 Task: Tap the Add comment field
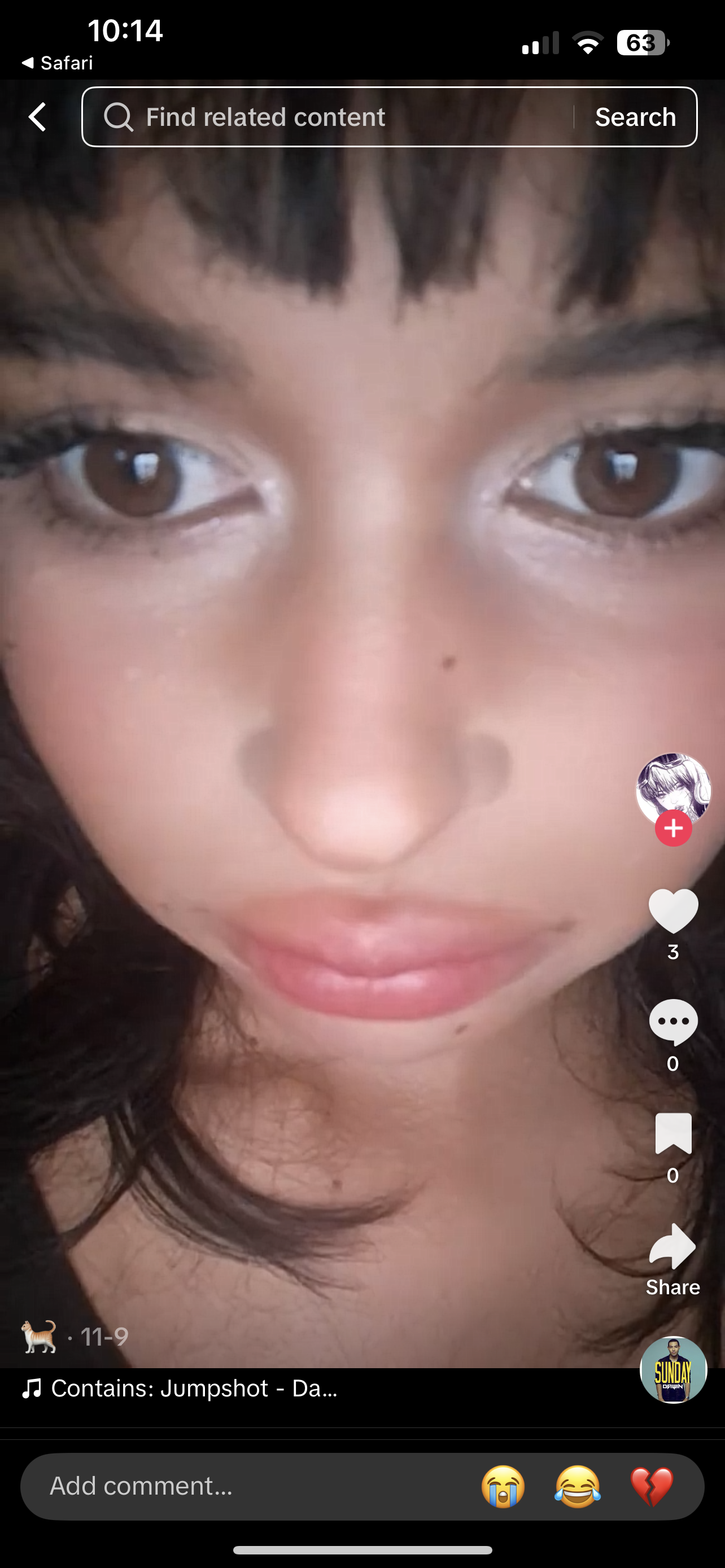click(243, 1486)
